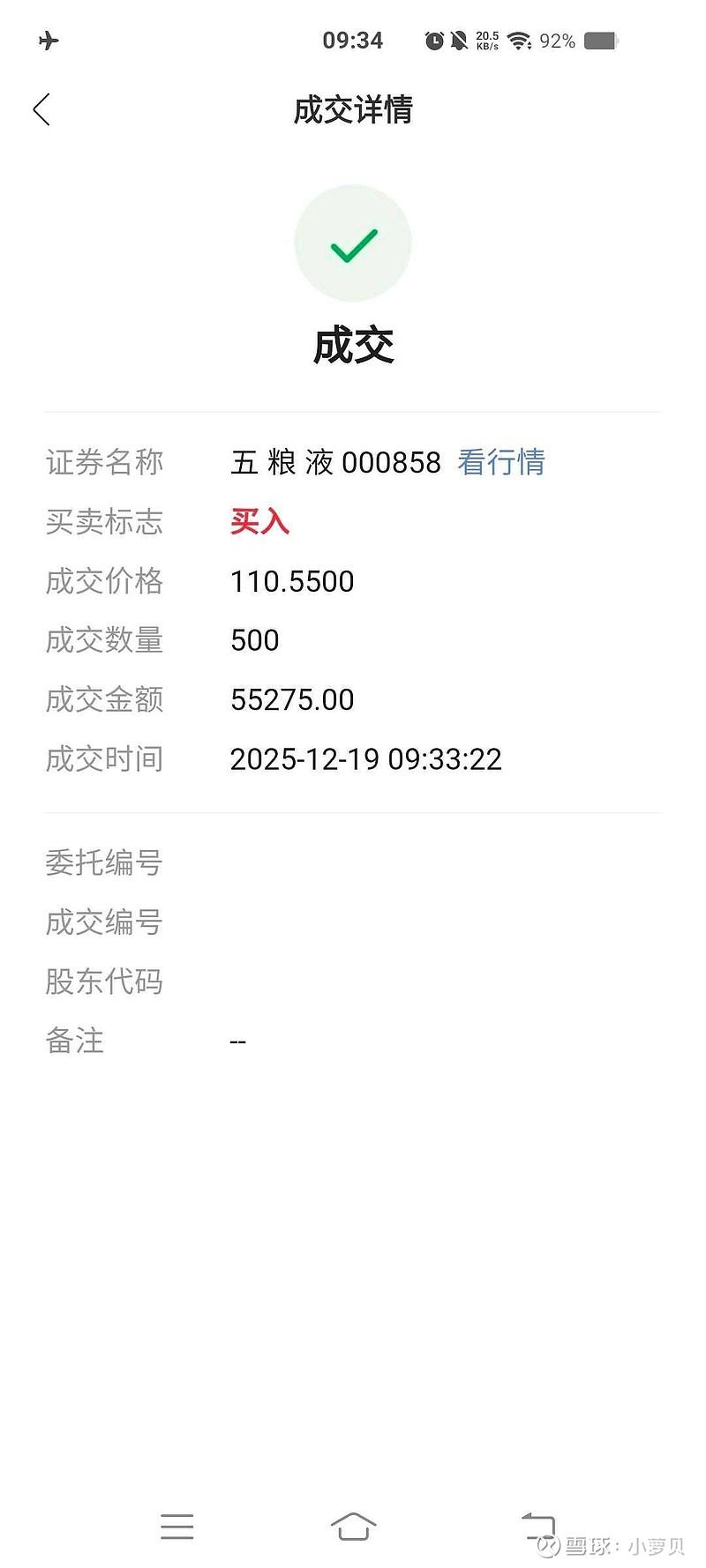Tap the stock name 五粮液 000858

tap(335, 462)
